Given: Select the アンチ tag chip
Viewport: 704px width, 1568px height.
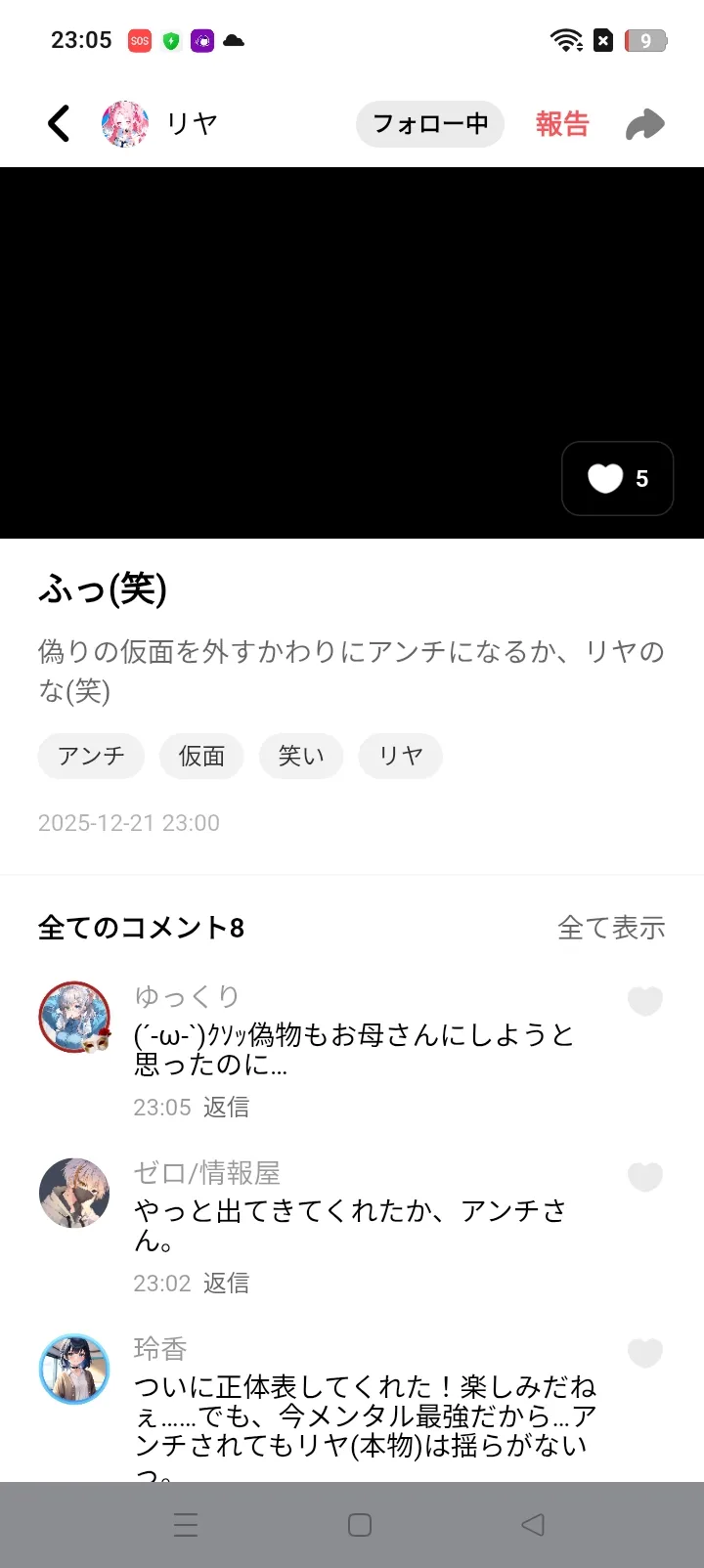Looking at the screenshot, I should coord(91,756).
